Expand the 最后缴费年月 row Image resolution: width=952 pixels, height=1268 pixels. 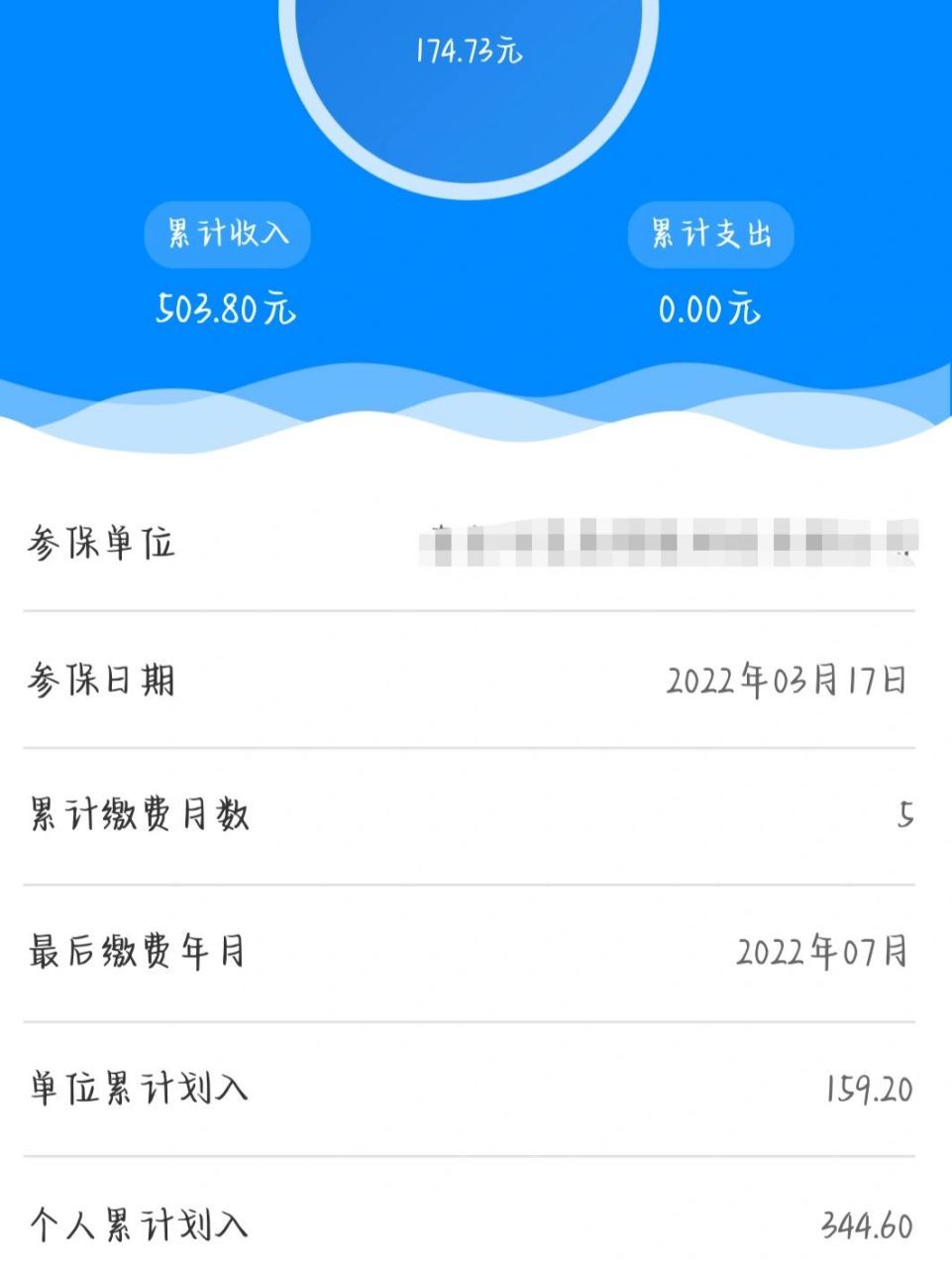476,953
